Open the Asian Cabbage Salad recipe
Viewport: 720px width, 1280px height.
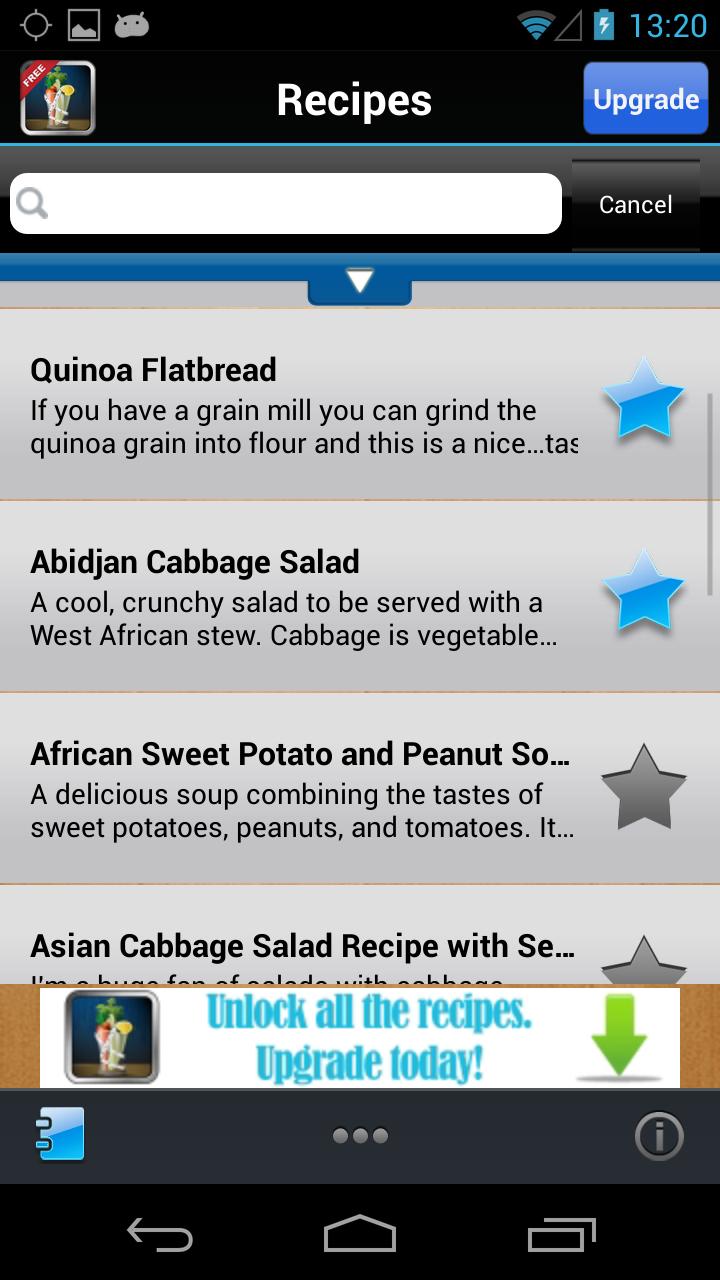300,948
